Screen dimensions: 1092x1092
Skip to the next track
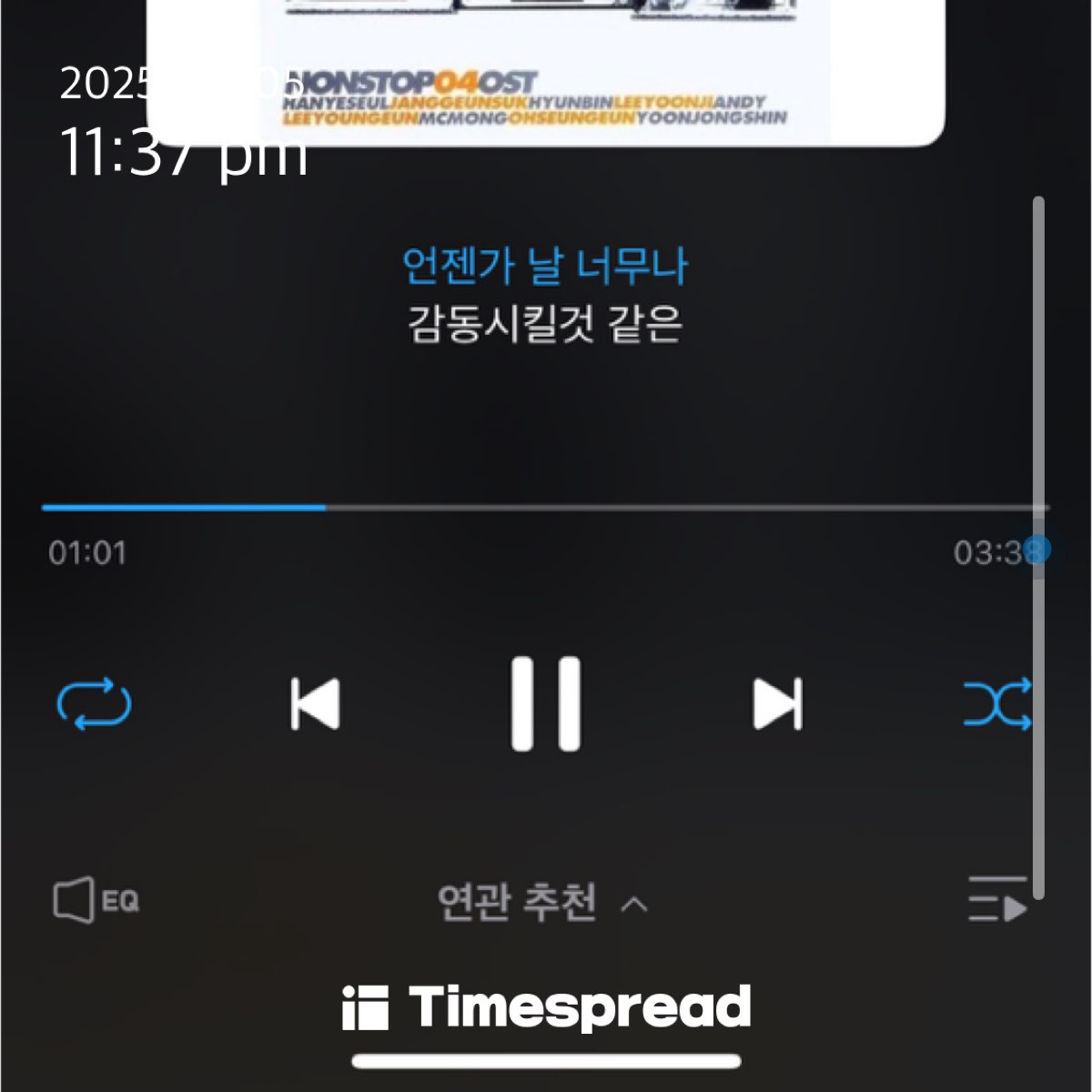tap(776, 703)
